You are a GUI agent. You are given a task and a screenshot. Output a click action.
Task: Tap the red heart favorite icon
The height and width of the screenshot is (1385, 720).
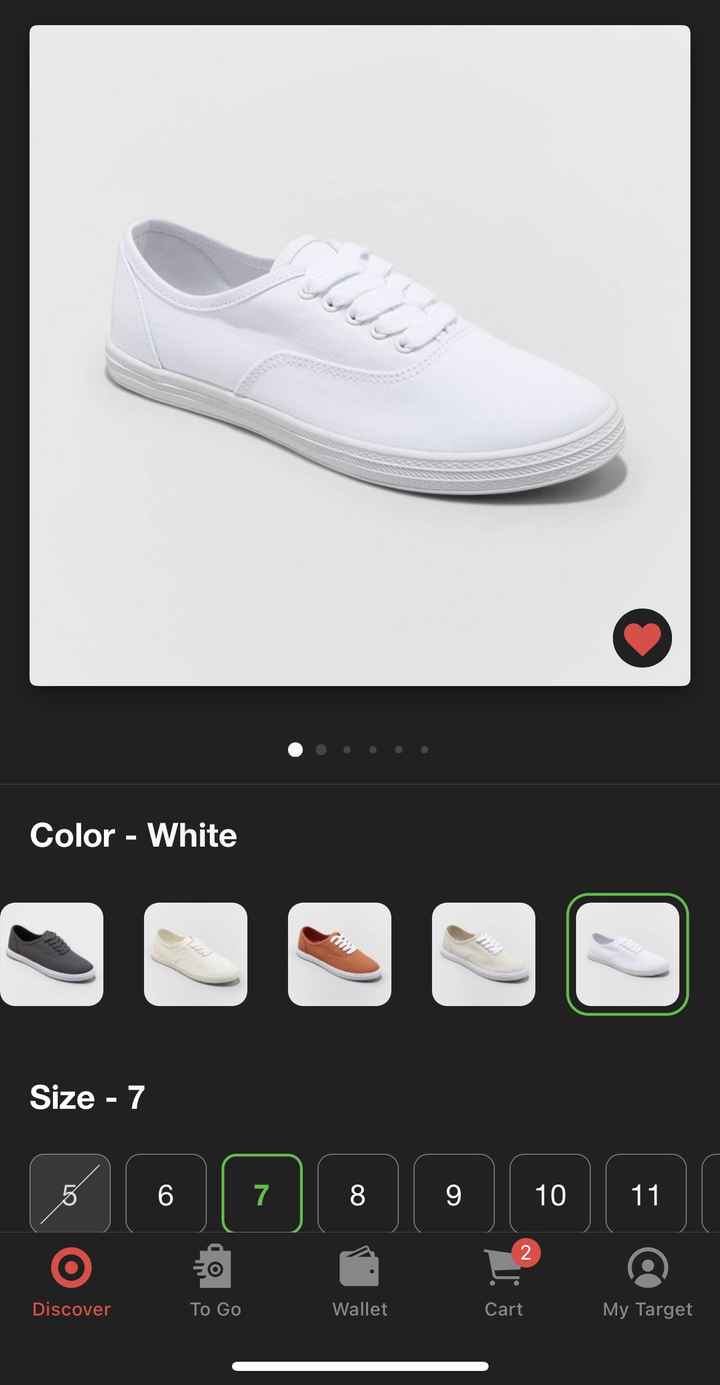point(642,638)
